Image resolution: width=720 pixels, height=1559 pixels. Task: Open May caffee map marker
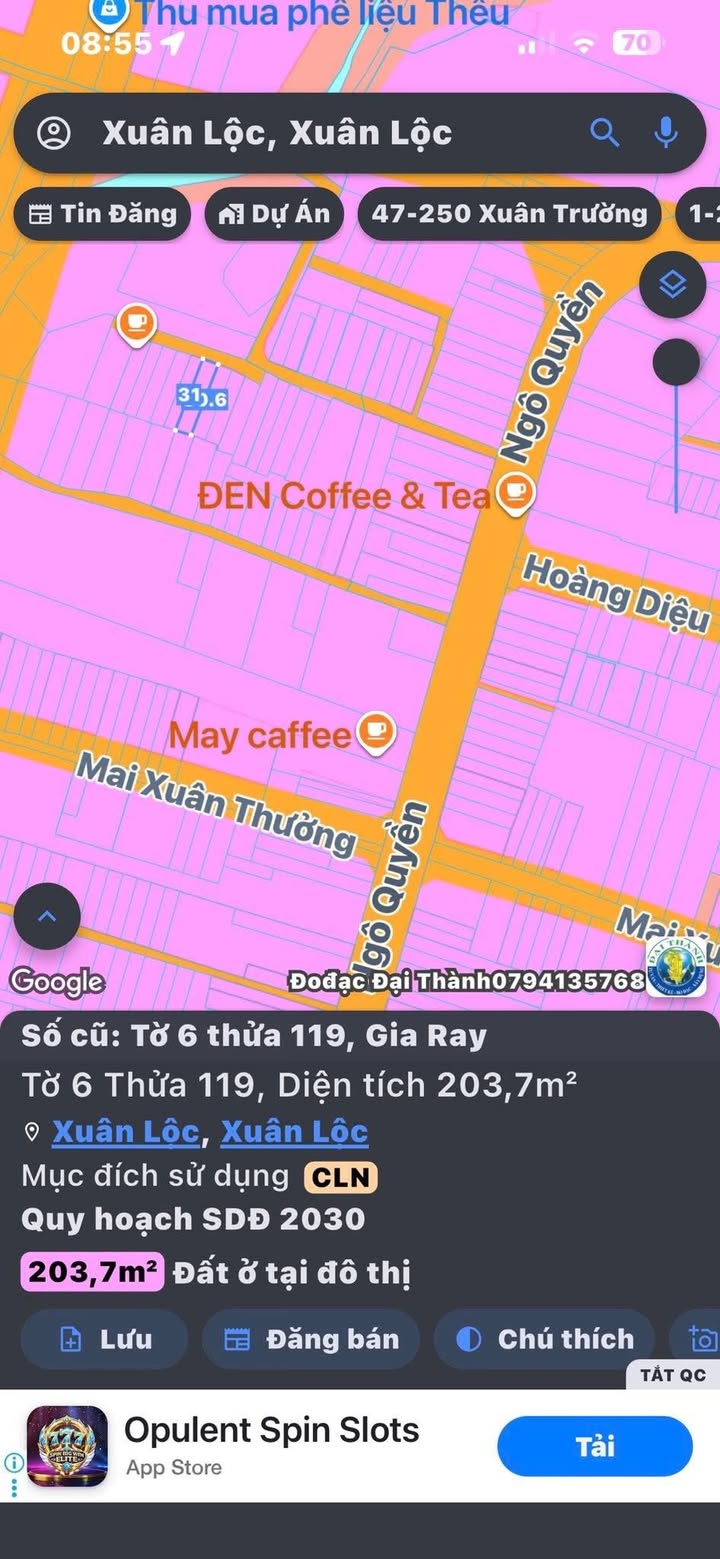(376, 732)
